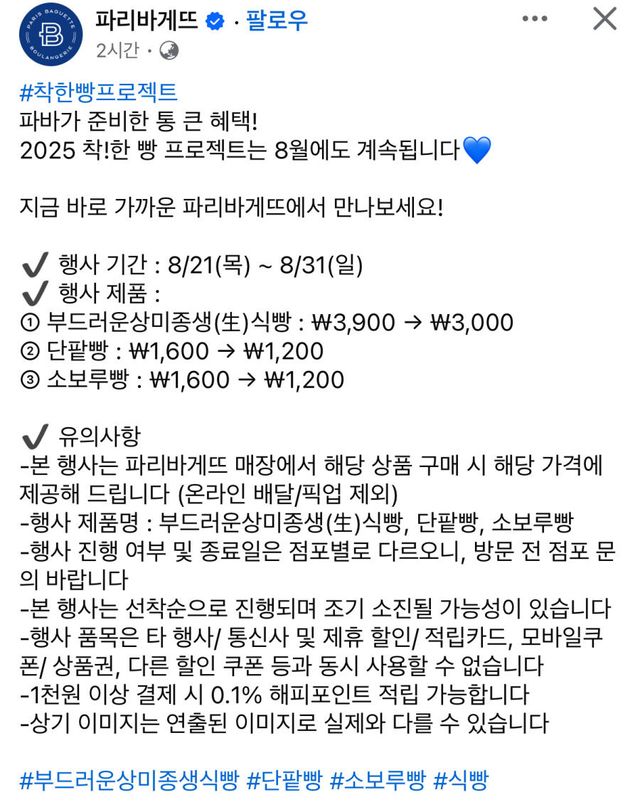Open the #부드러운상미종생식빵 hashtag
Viewport: 640px width, 804px height.
coord(128,781)
